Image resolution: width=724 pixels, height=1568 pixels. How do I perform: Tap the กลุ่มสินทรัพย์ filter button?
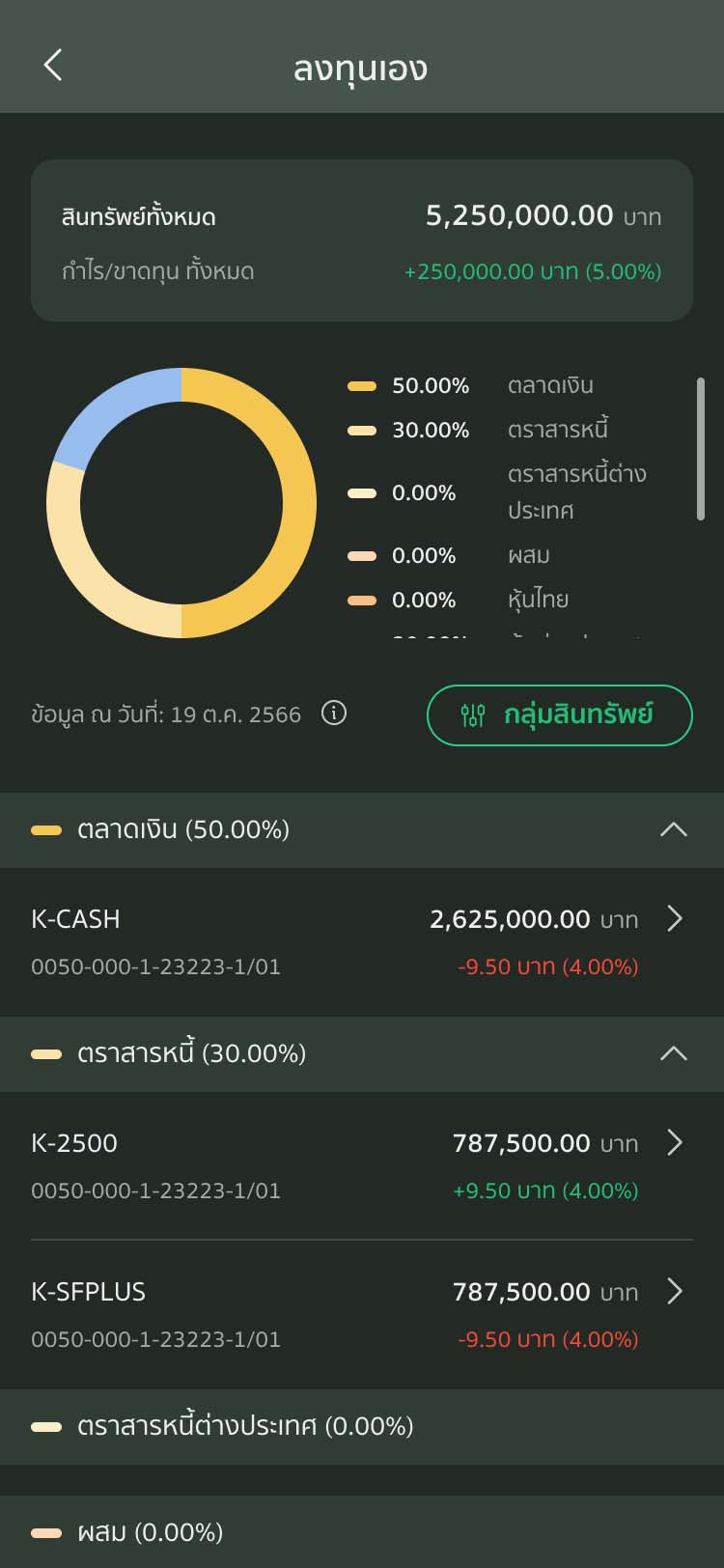point(559,715)
